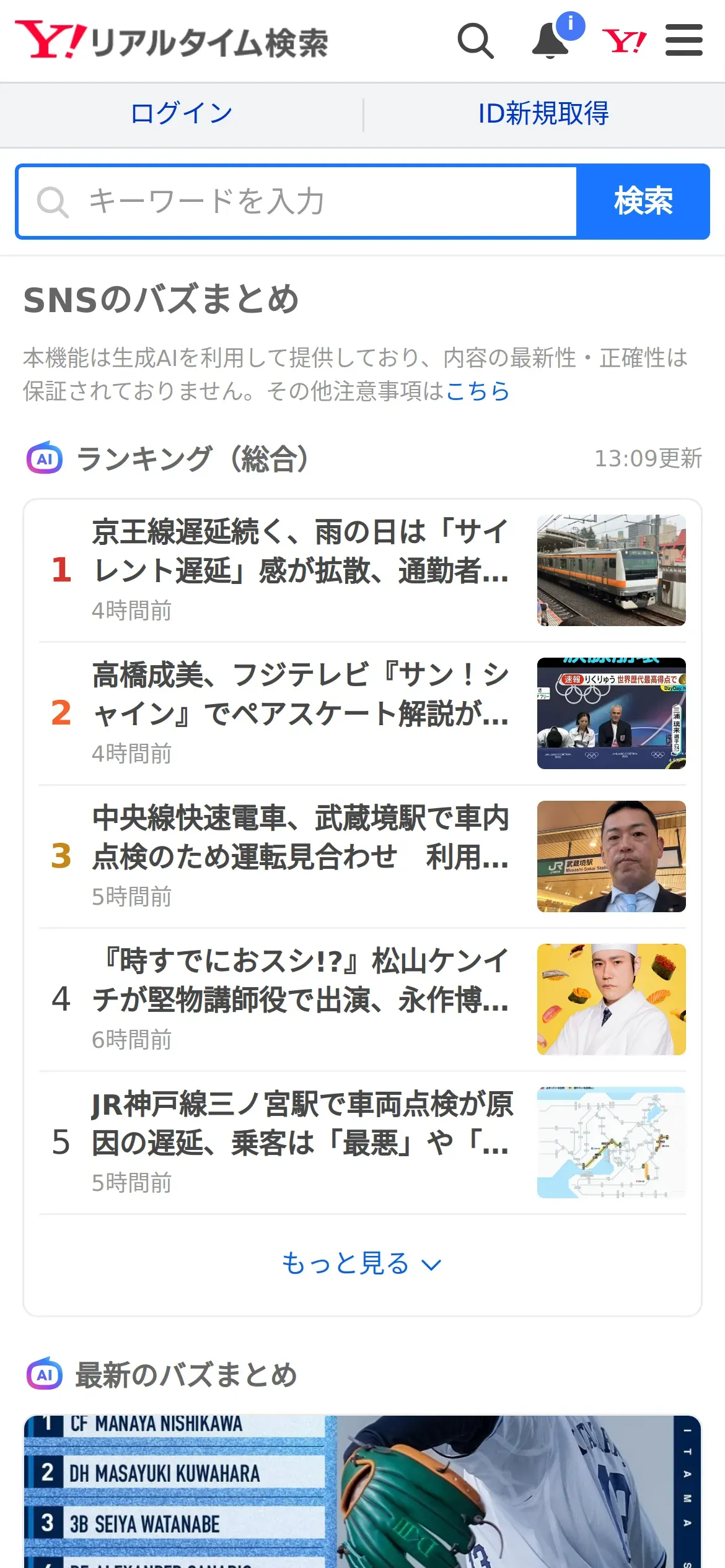Image resolution: width=725 pixels, height=1568 pixels.
Task: Open rank 5 JR神戸線三ノ宮駅 article
Action: coord(300,1123)
